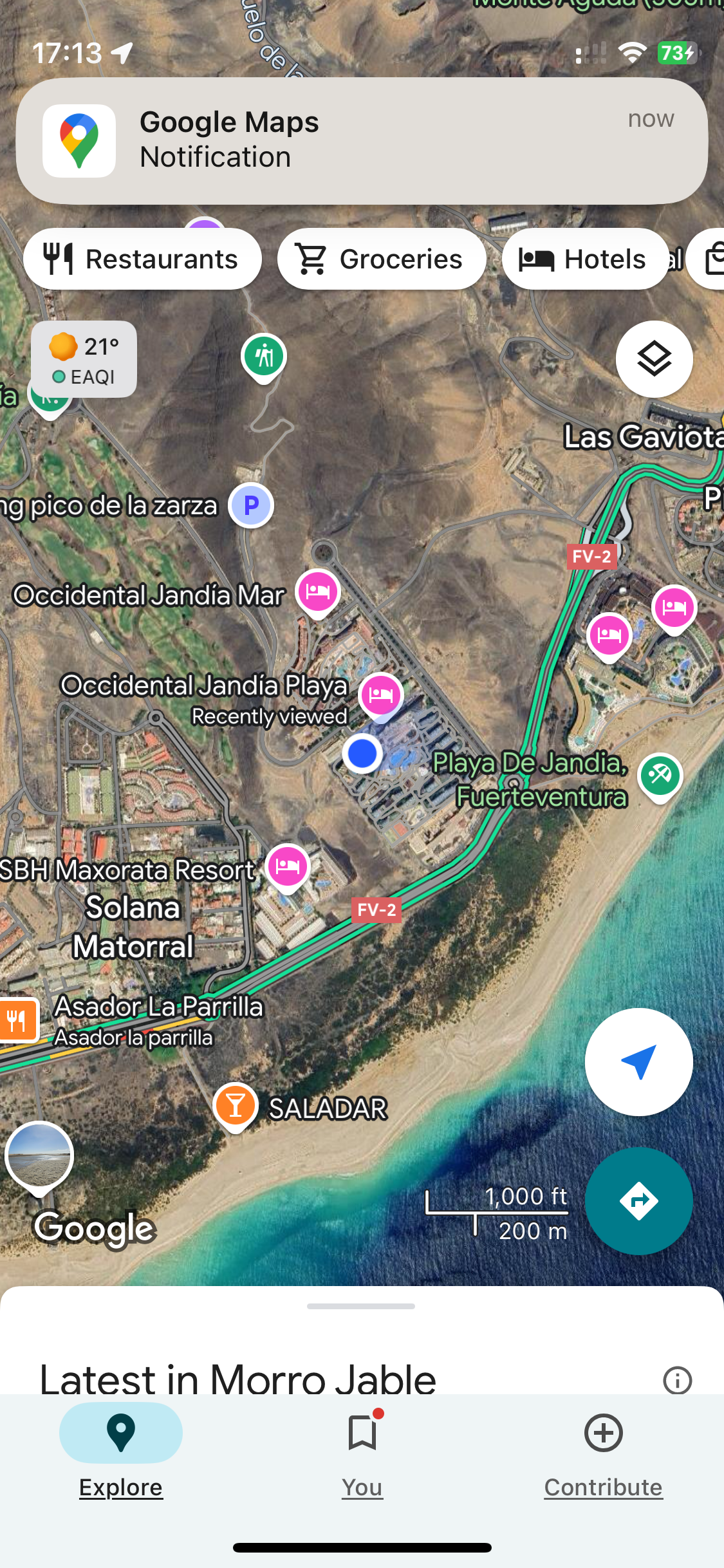Open the Asador La Parrilla restaurant pin
This screenshot has width=724, height=1568.
click(18, 1020)
